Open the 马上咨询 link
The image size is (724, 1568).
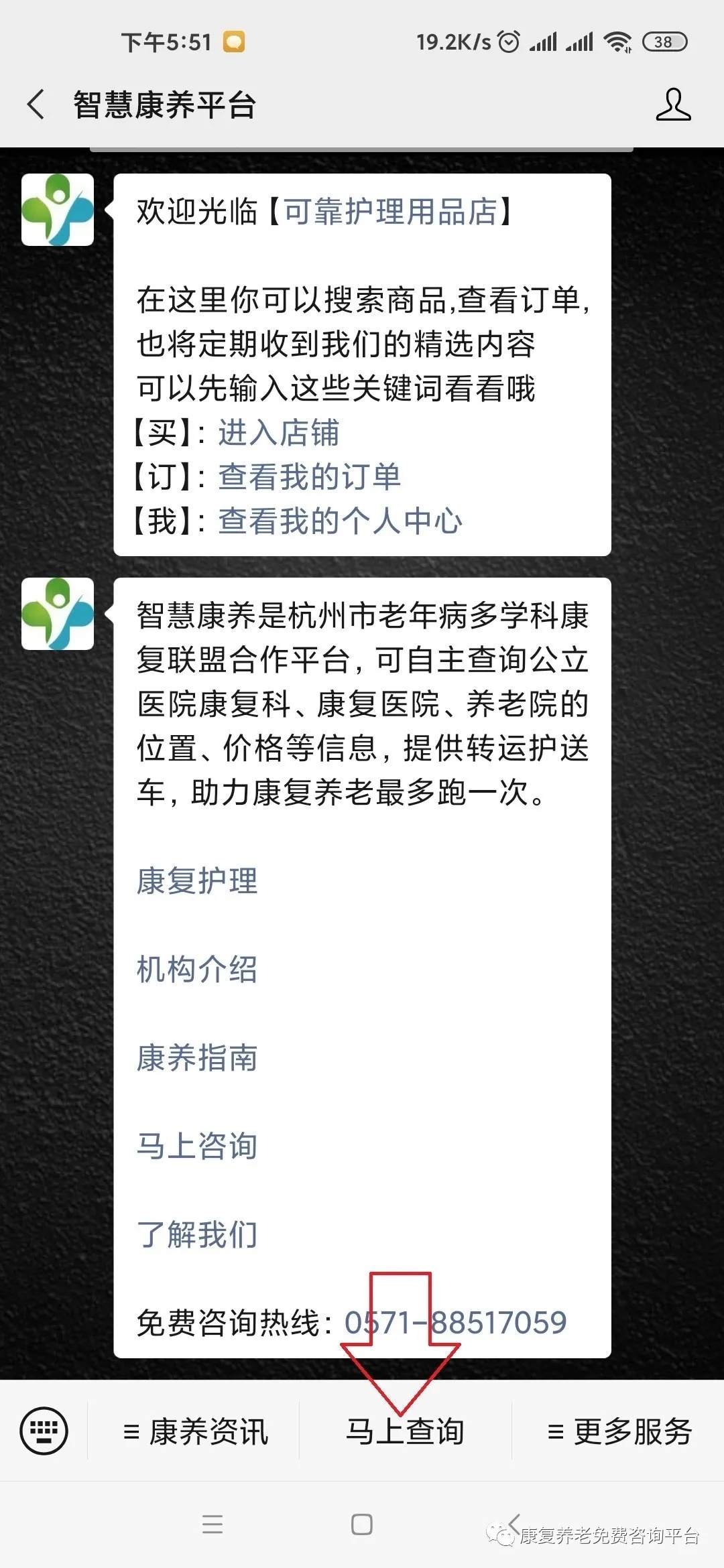pyautogui.click(x=197, y=1147)
